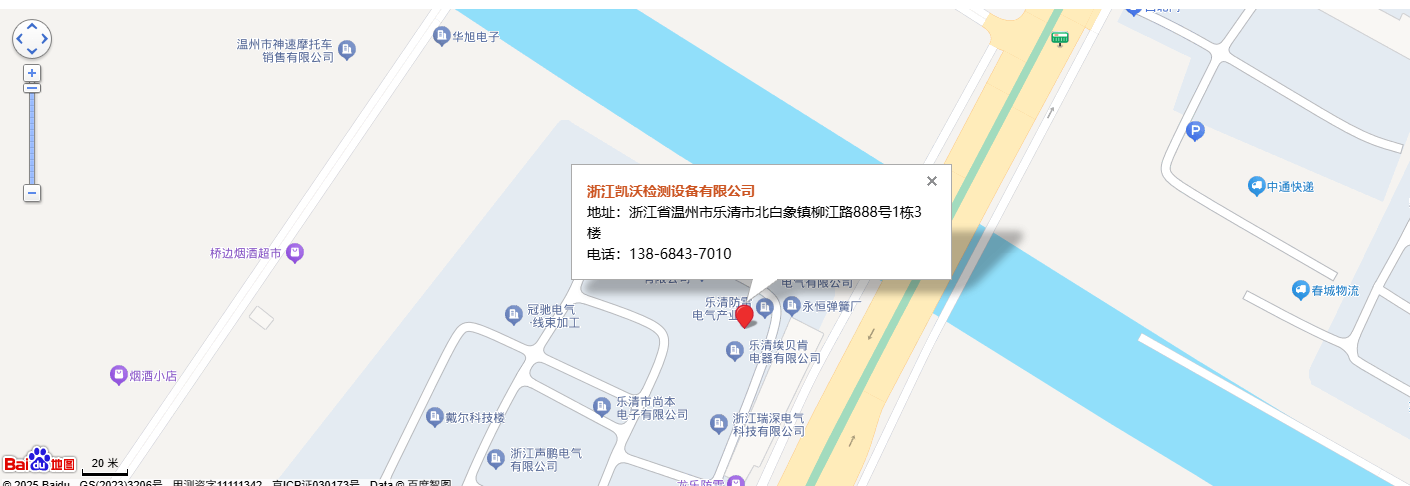1410x486 pixels.
Task: Pan the map right with the arrow
Action: pos(45,39)
